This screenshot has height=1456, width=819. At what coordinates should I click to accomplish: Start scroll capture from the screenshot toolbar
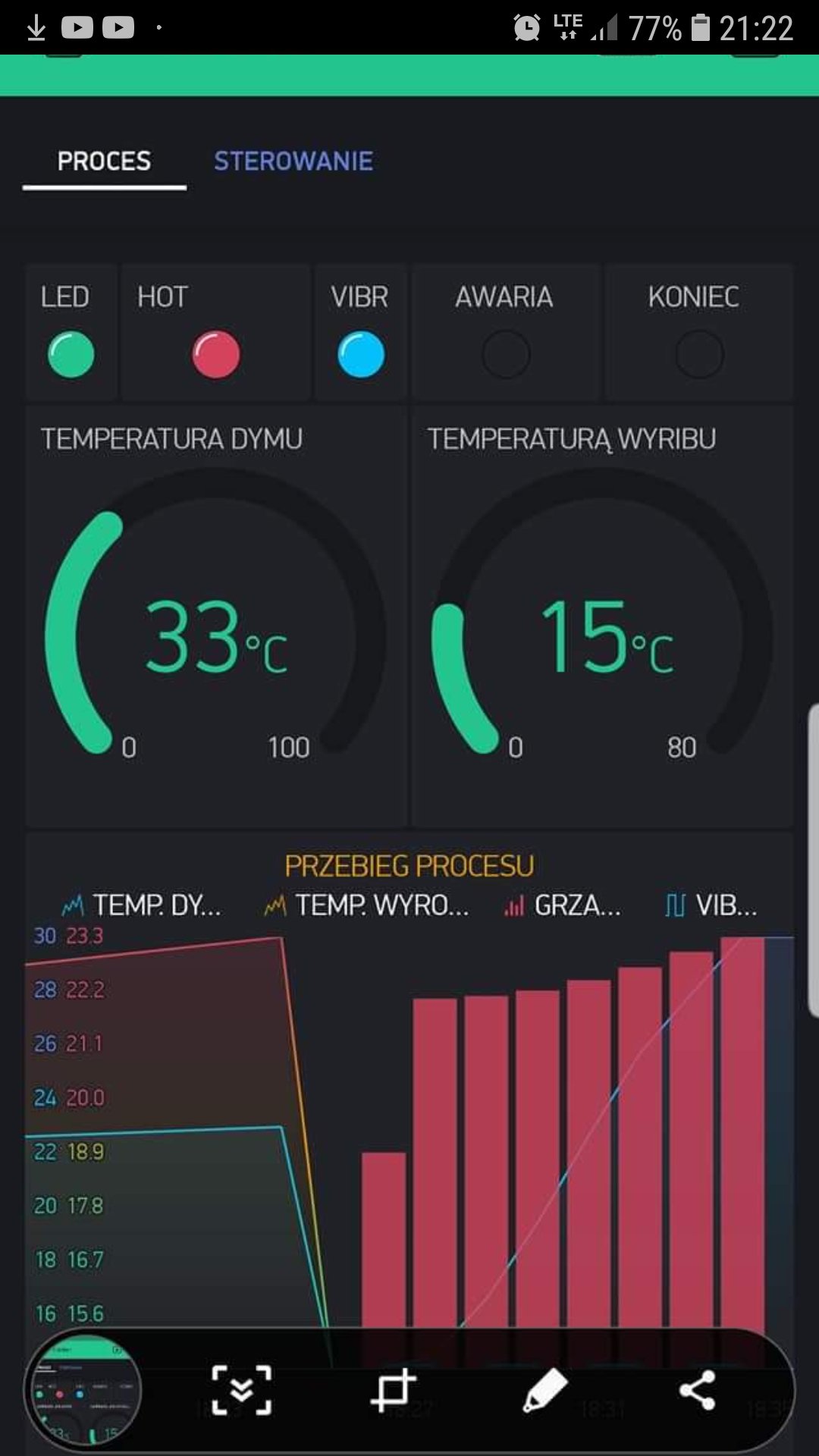(x=241, y=1390)
